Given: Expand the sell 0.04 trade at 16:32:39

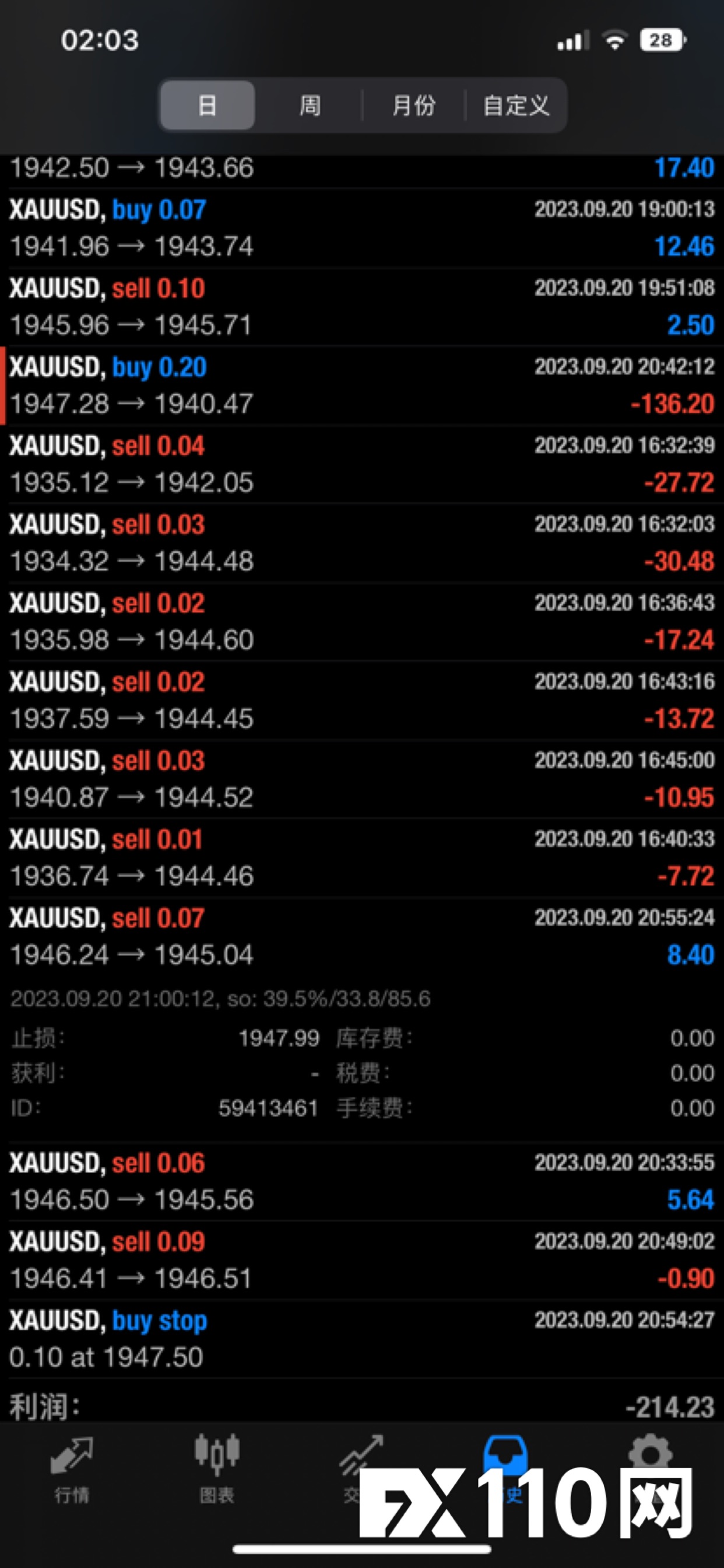Looking at the screenshot, I should [x=362, y=464].
